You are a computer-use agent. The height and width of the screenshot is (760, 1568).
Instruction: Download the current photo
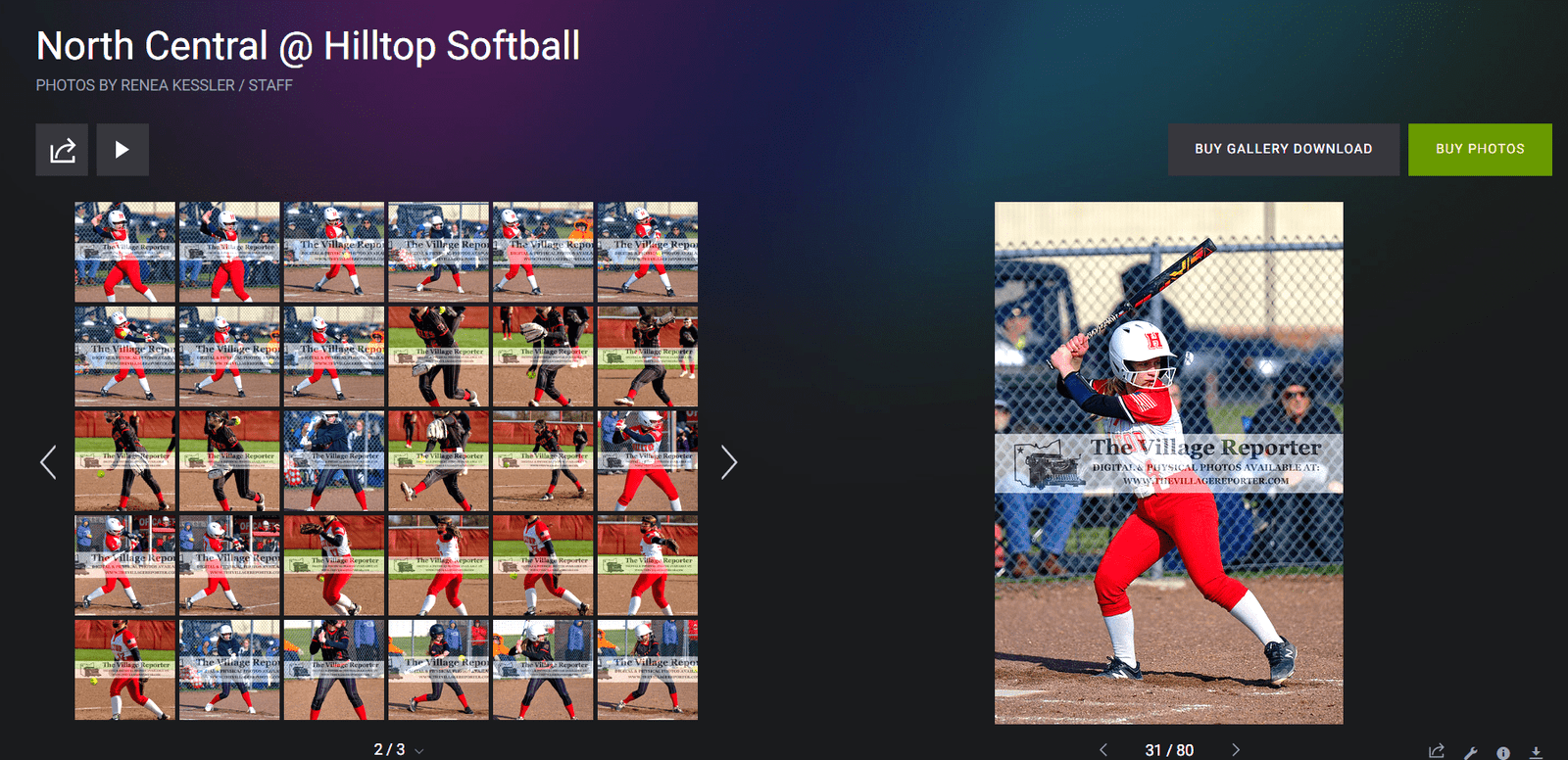pos(1536,752)
